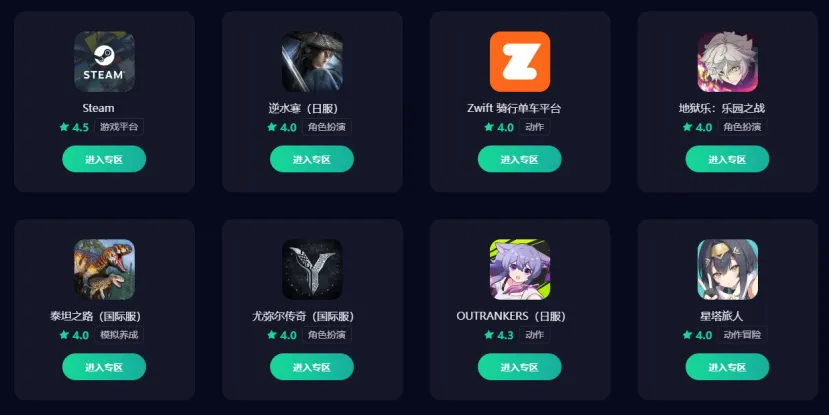Image resolution: width=829 pixels, height=415 pixels.
Task: Tap 进入专区 under 尤弥尔传奇（国际服）
Action: [312, 367]
